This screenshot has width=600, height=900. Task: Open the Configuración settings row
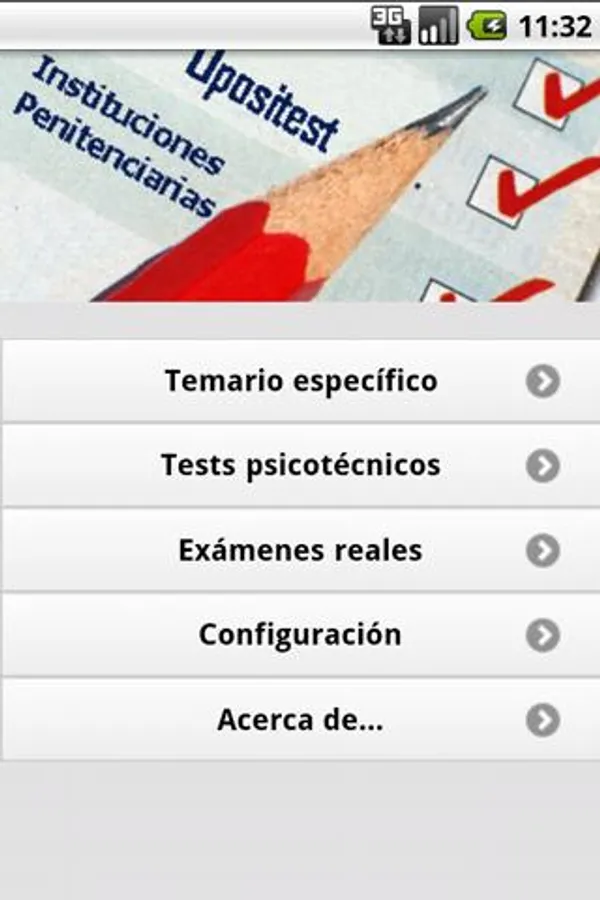coord(300,635)
